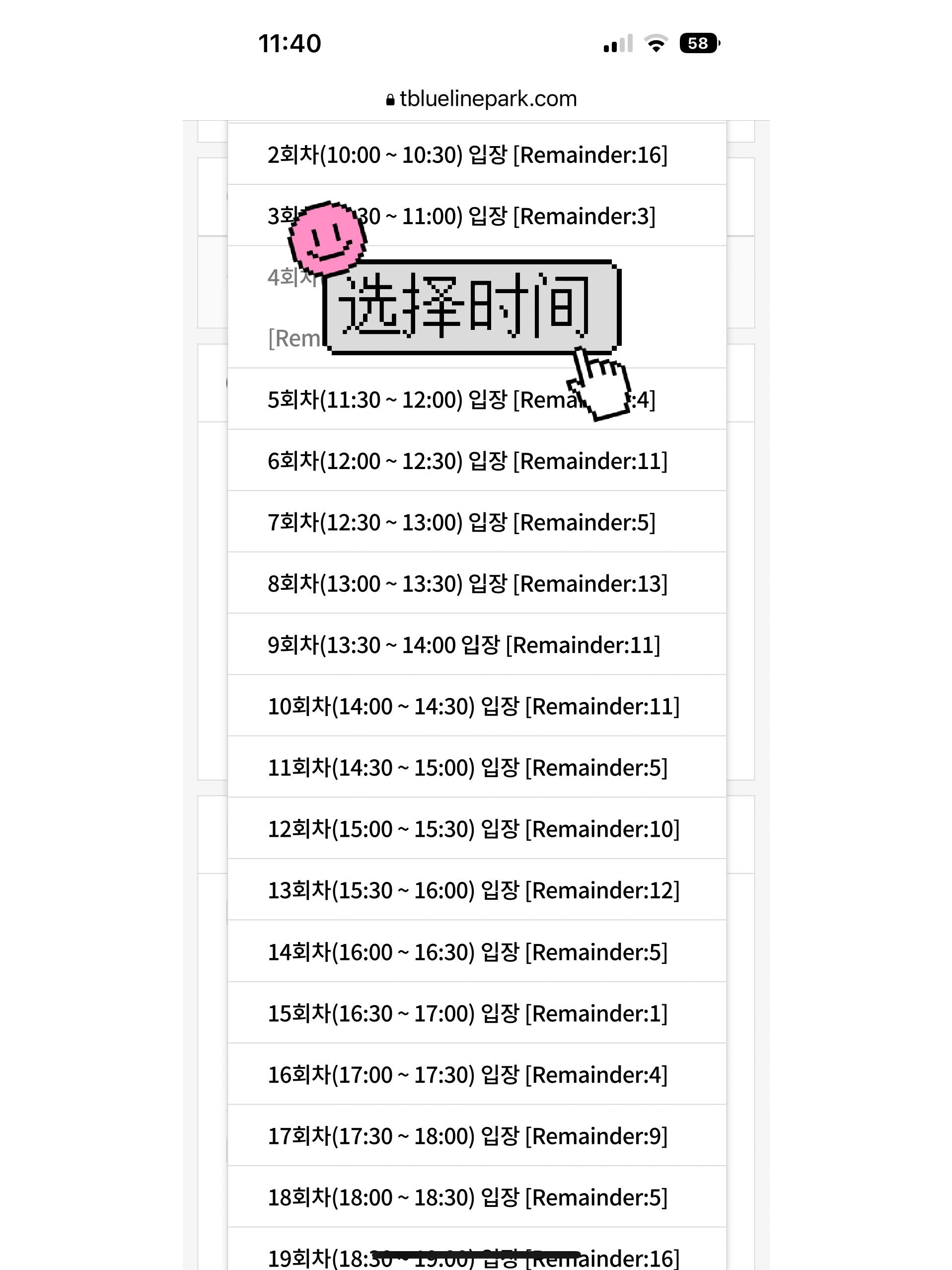Open the tbluelinepark.com address bar
Screen dimensions: 952x1270
(481, 99)
